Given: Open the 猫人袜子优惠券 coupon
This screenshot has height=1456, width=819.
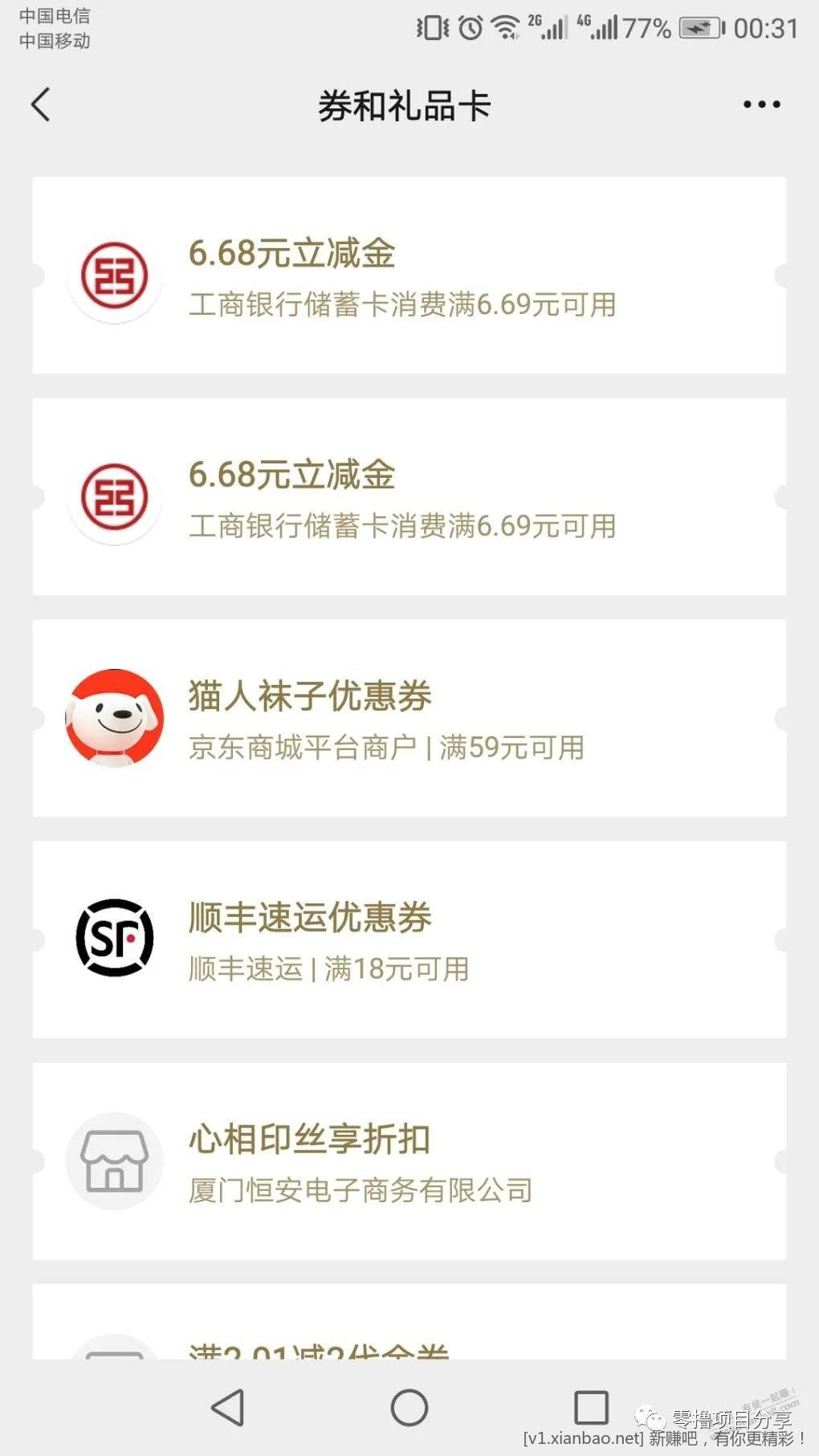Looking at the screenshot, I should 409,719.
